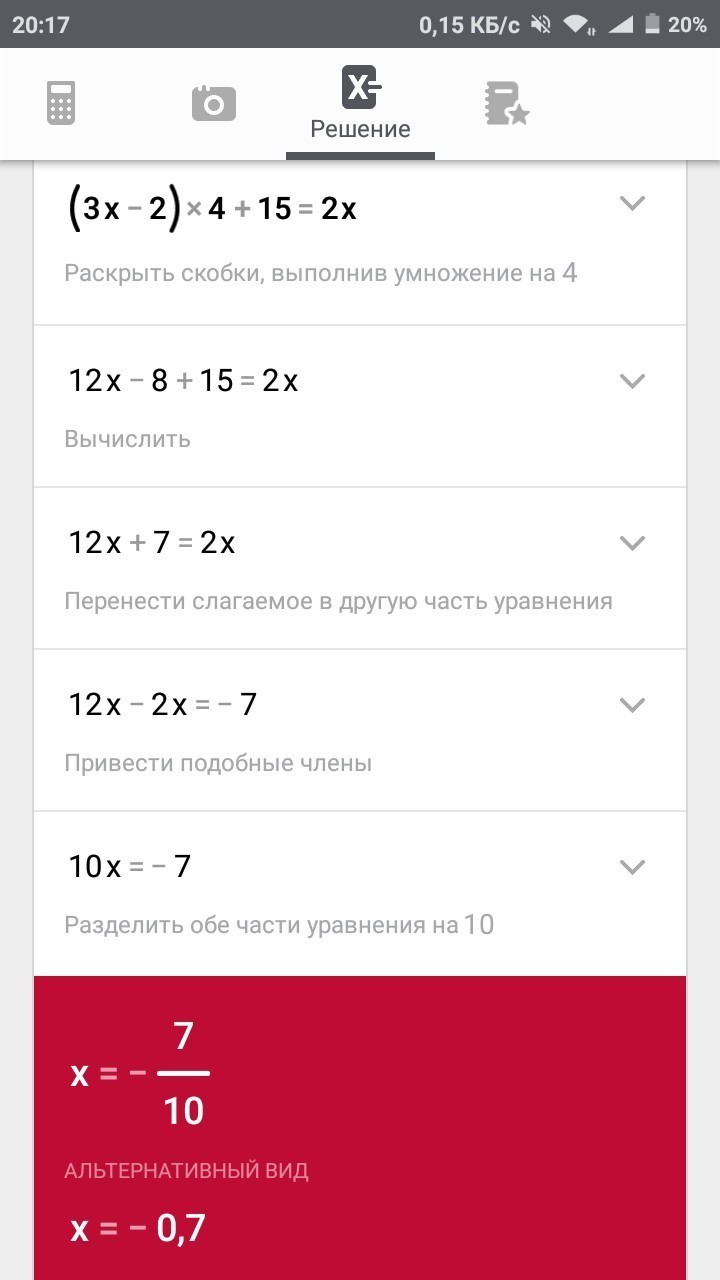The height and width of the screenshot is (1280, 720).
Task: Expand the step 10x=−7
Action: click(632, 867)
